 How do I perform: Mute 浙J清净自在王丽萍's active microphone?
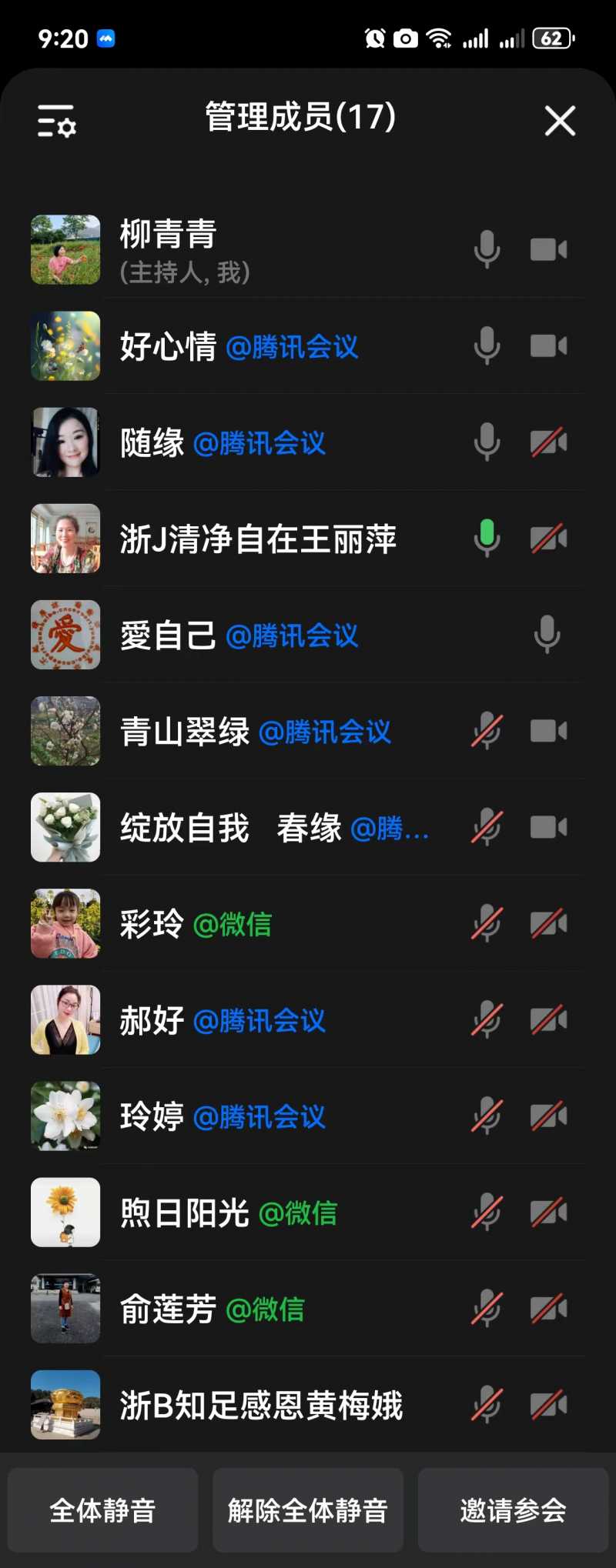coord(487,538)
